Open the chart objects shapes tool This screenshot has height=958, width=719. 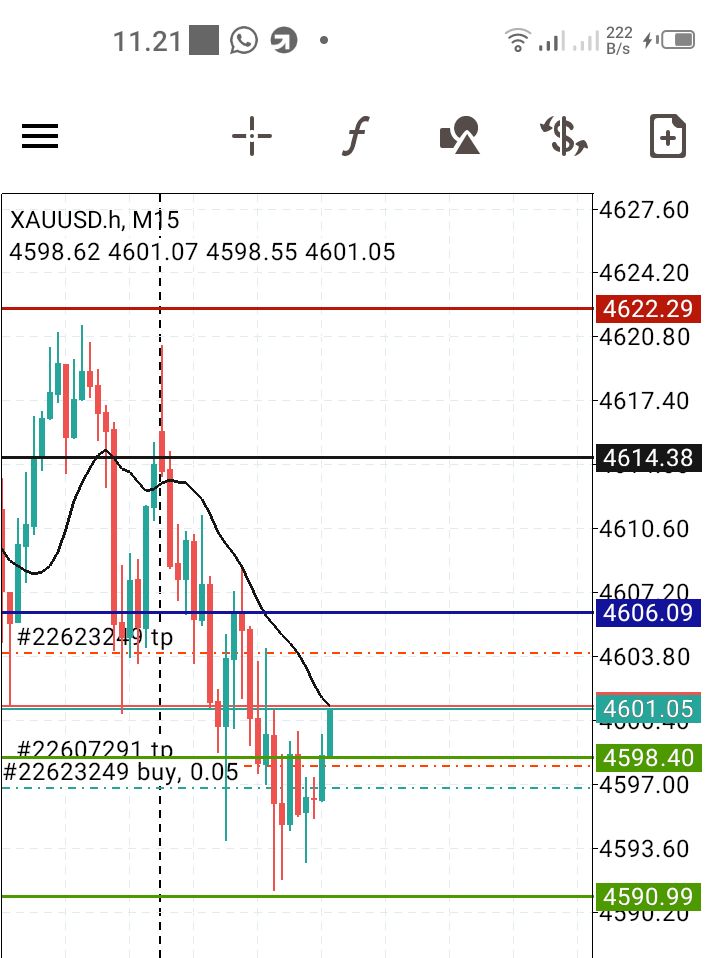click(460, 136)
